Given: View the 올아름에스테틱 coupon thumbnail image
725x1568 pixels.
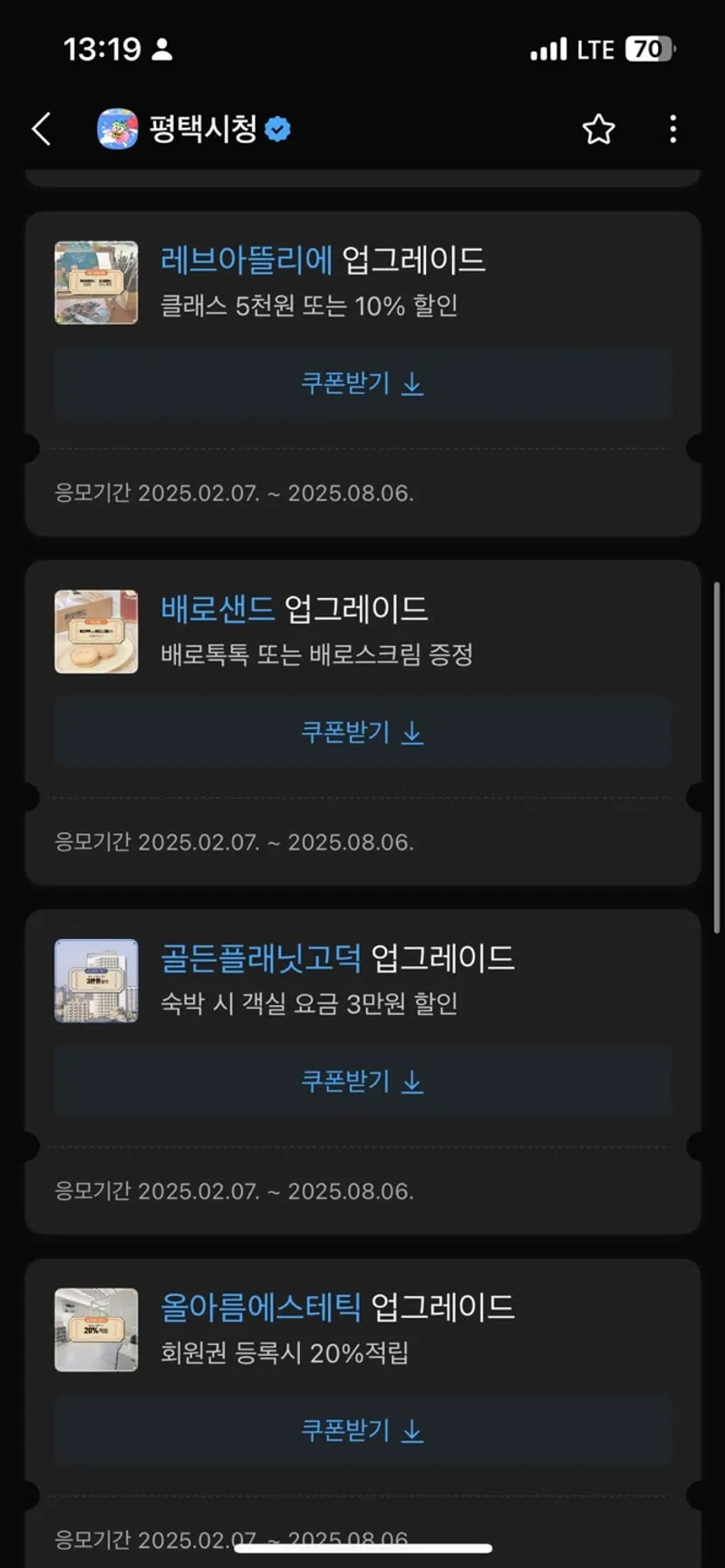Looking at the screenshot, I should pos(96,1330).
